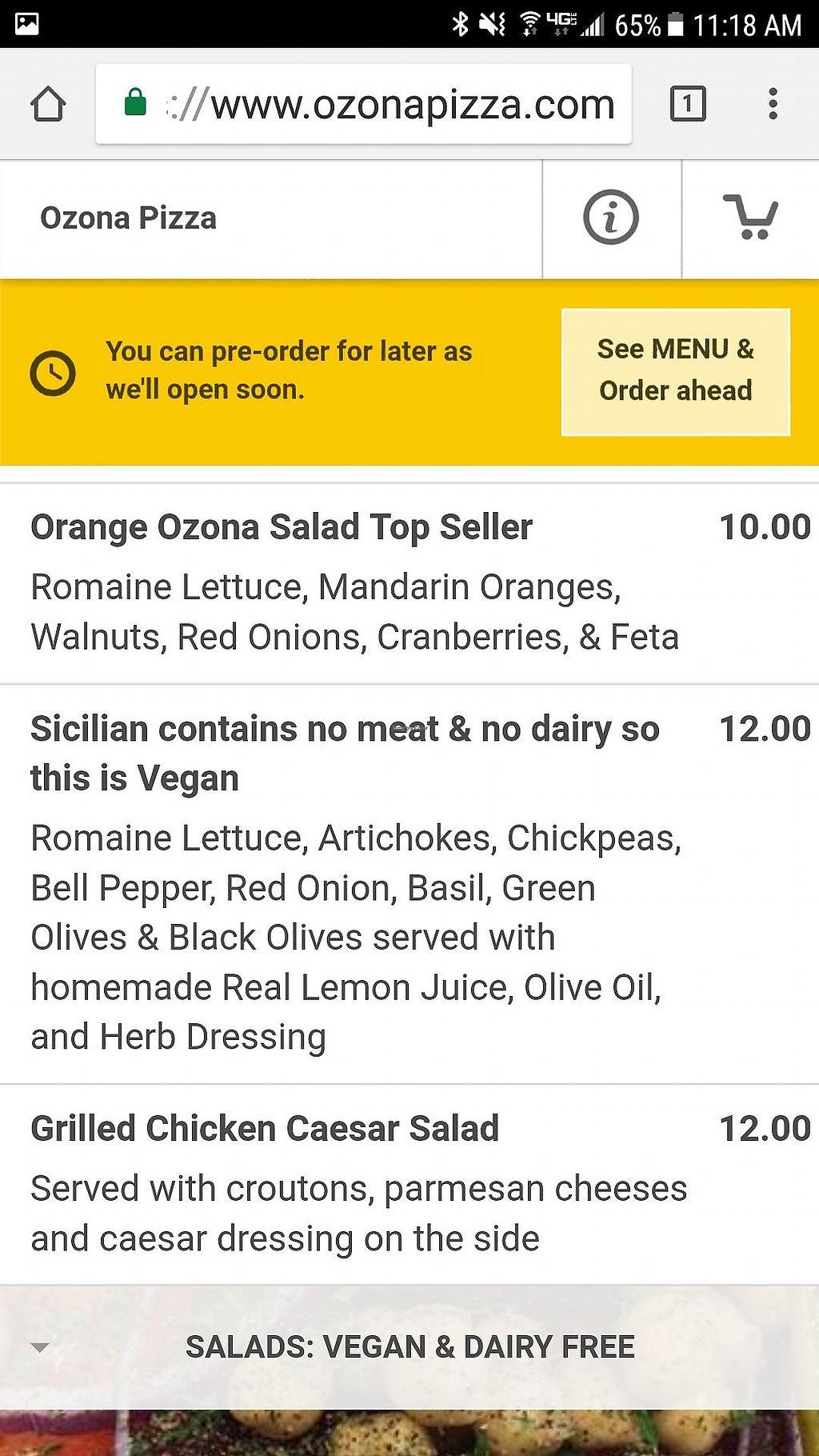
Task: Open the shopping cart
Action: tap(750, 218)
